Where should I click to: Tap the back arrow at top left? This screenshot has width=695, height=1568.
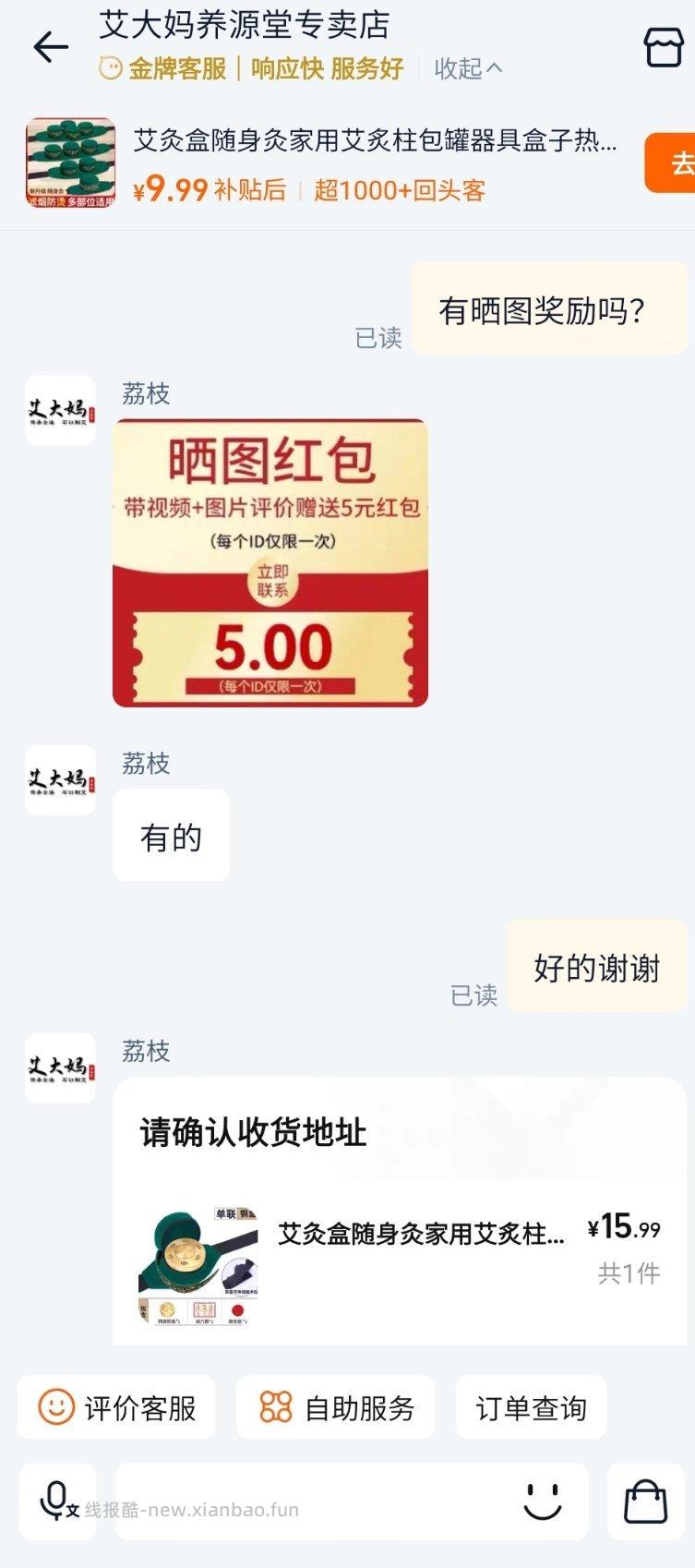coord(51,47)
